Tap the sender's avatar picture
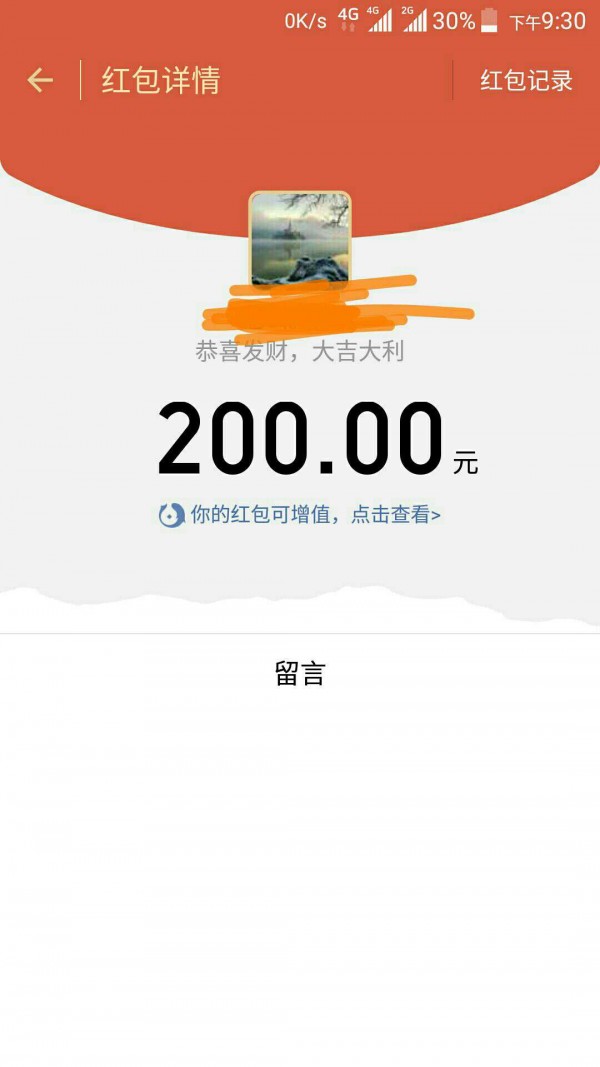600x1067 pixels. pos(300,238)
